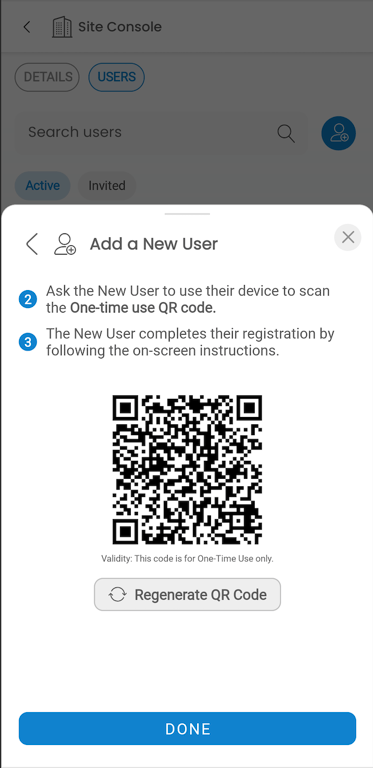Tap Regenerate QR Code
373x768 pixels.
[x=187, y=595]
